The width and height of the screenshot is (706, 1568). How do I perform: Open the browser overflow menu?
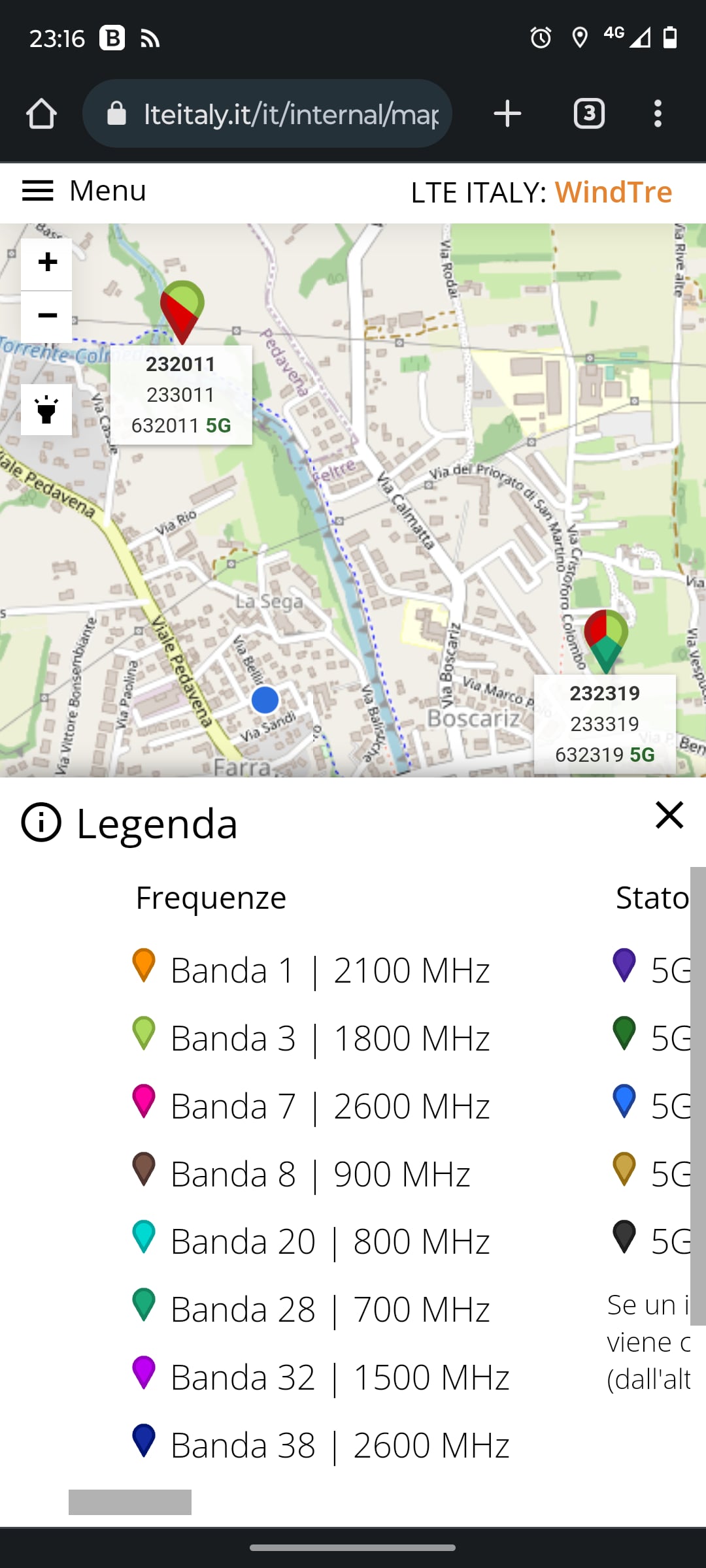(x=658, y=114)
